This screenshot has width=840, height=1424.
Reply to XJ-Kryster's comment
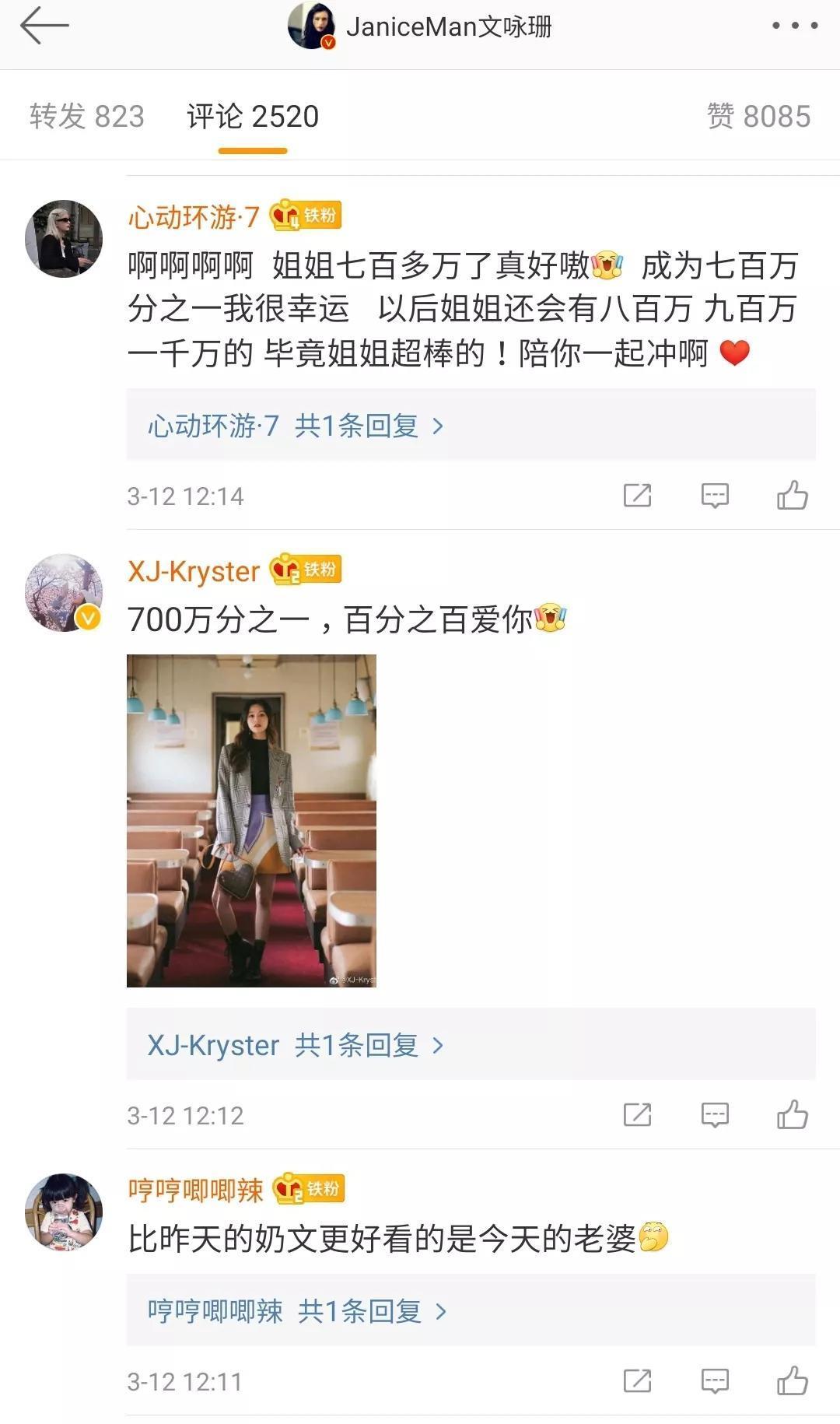coord(715,1115)
